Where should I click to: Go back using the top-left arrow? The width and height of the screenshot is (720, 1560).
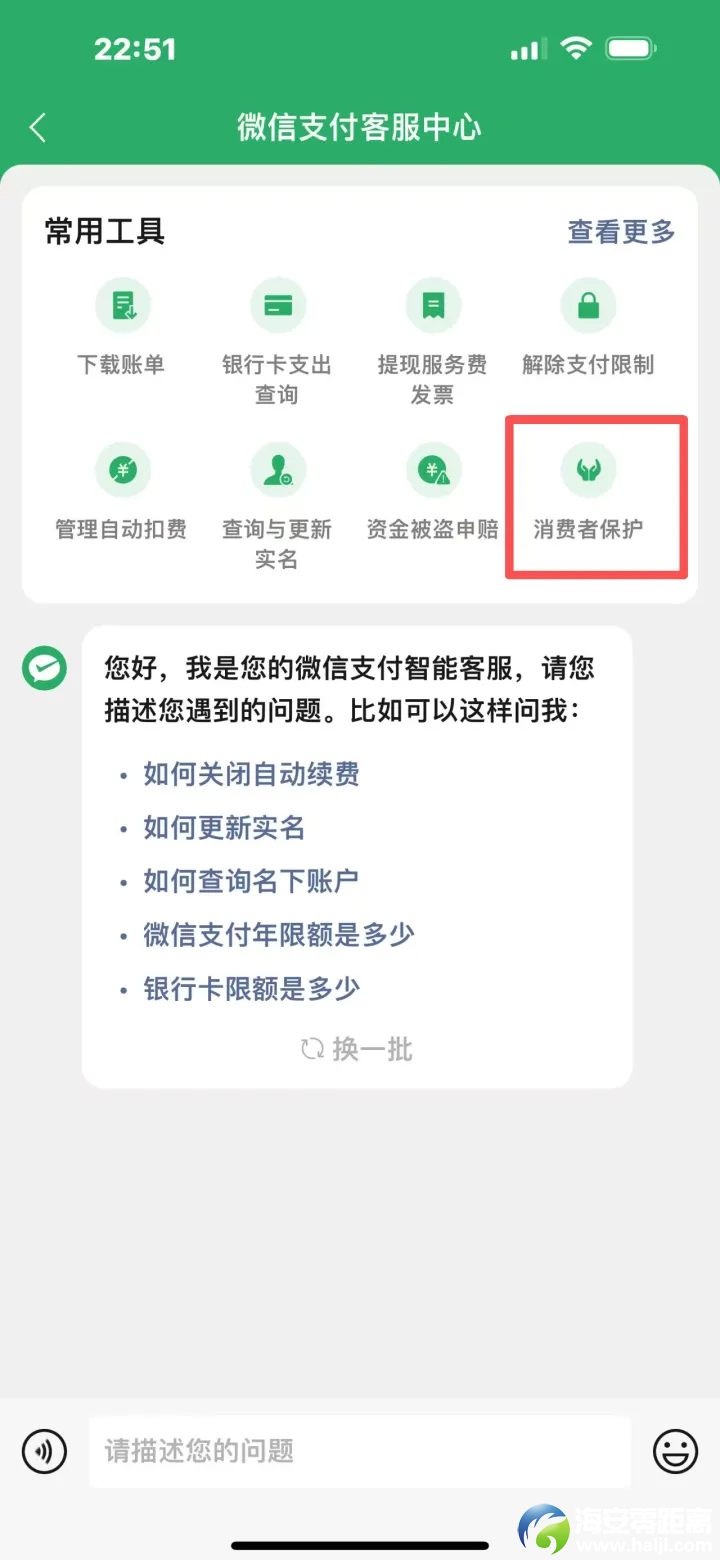pyautogui.click(x=38, y=127)
